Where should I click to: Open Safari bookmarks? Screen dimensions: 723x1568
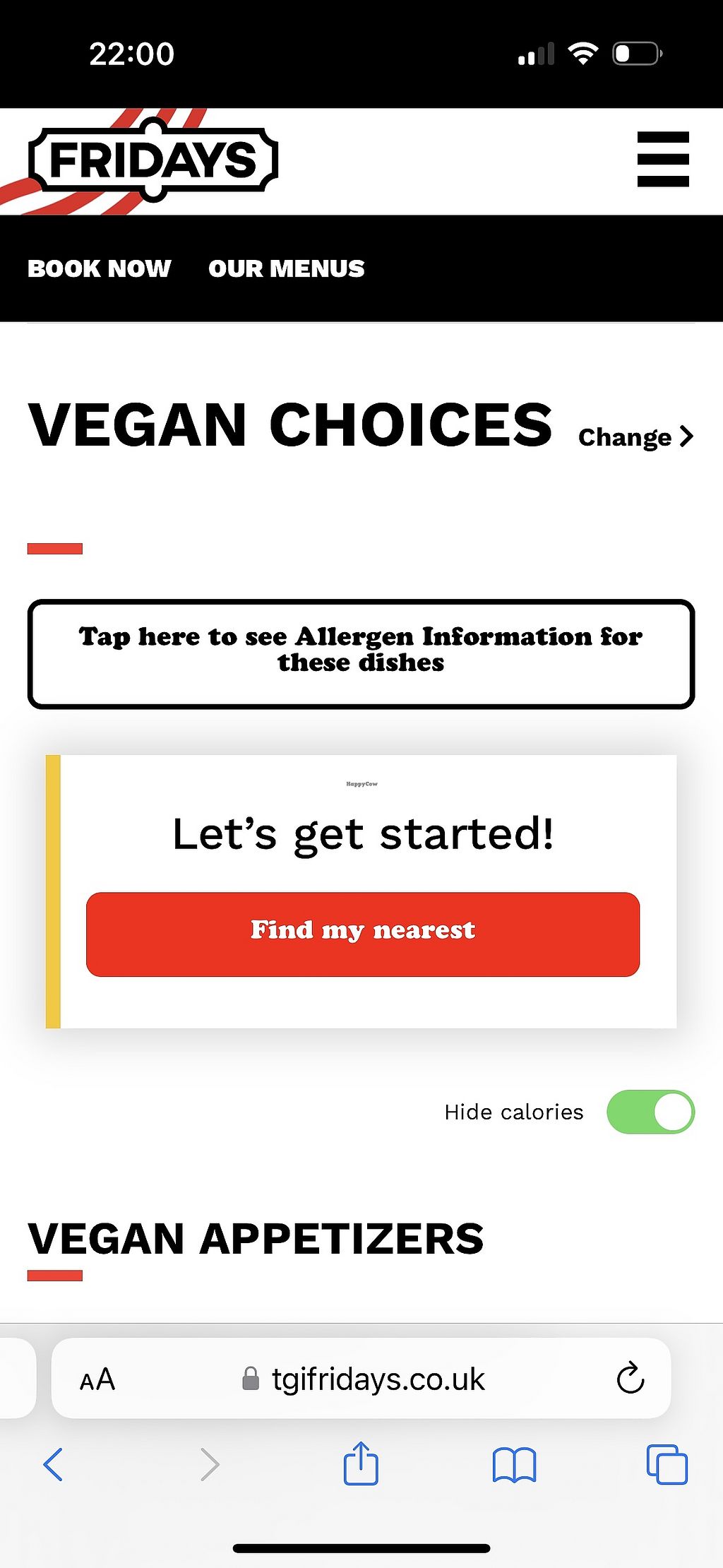[x=514, y=1465]
